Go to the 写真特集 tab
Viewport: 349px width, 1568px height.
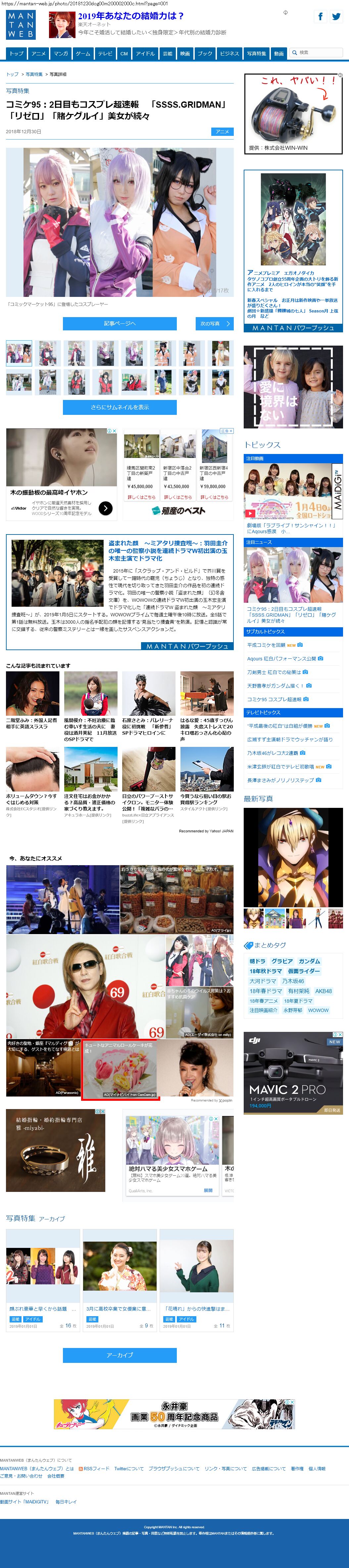tap(256, 54)
